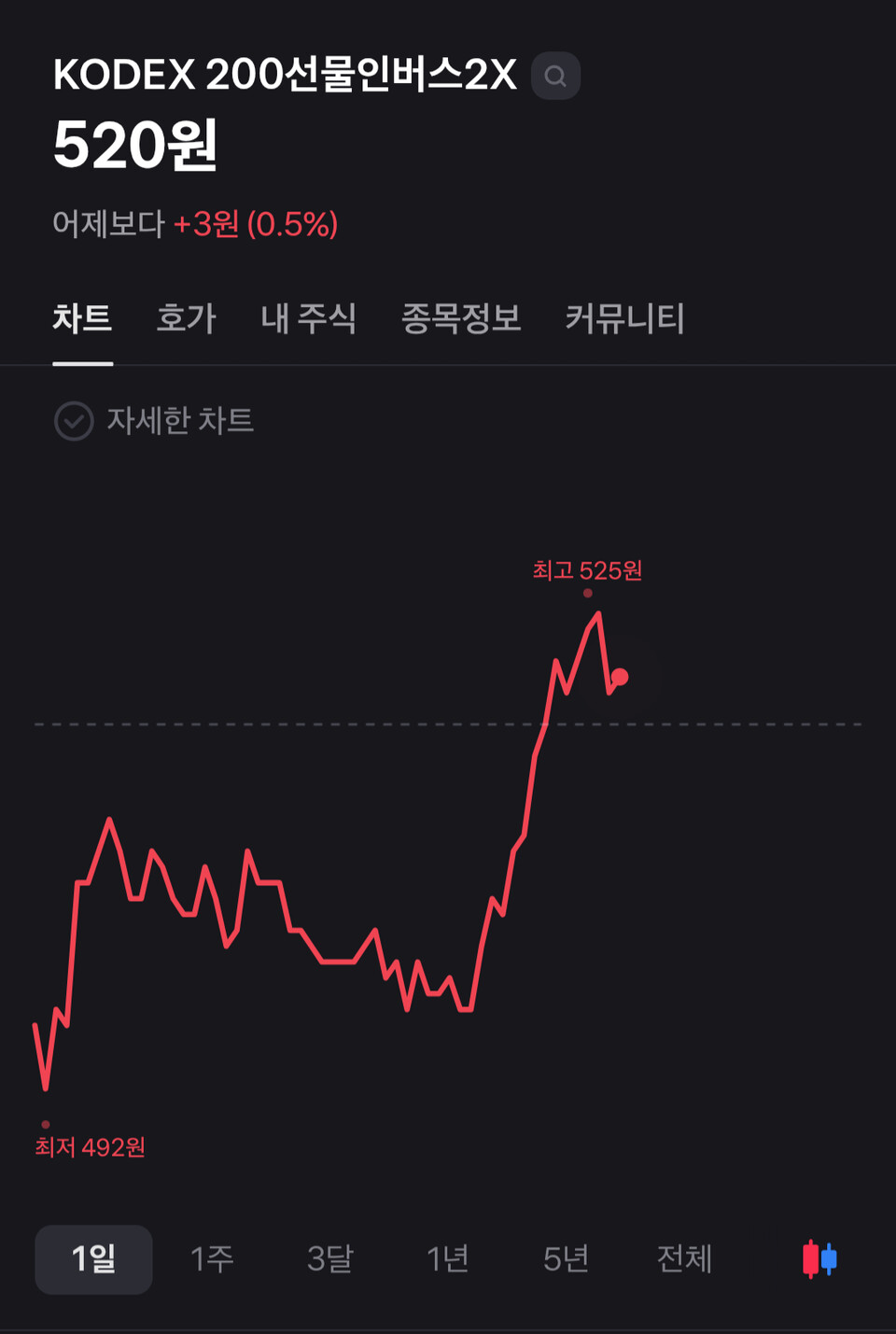Select the 1일 chart period

[x=93, y=1259]
